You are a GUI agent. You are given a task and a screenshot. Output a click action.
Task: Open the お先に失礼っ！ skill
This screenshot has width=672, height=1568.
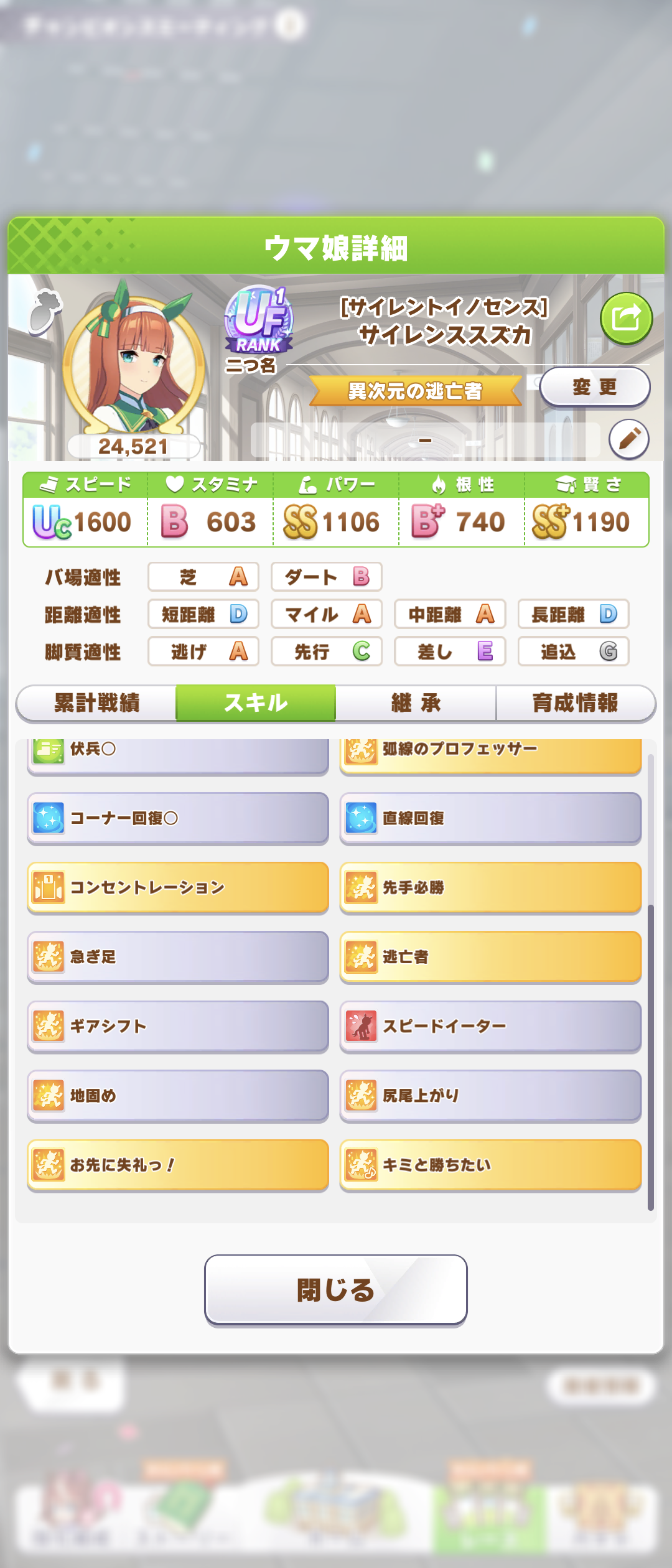[178, 1165]
